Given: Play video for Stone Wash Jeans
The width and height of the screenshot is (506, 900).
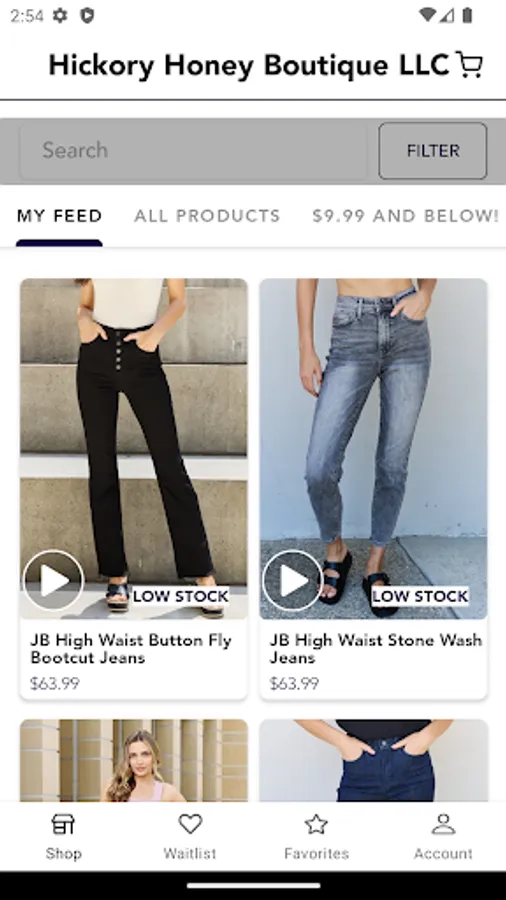Looking at the screenshot, I should click(293, 580).
